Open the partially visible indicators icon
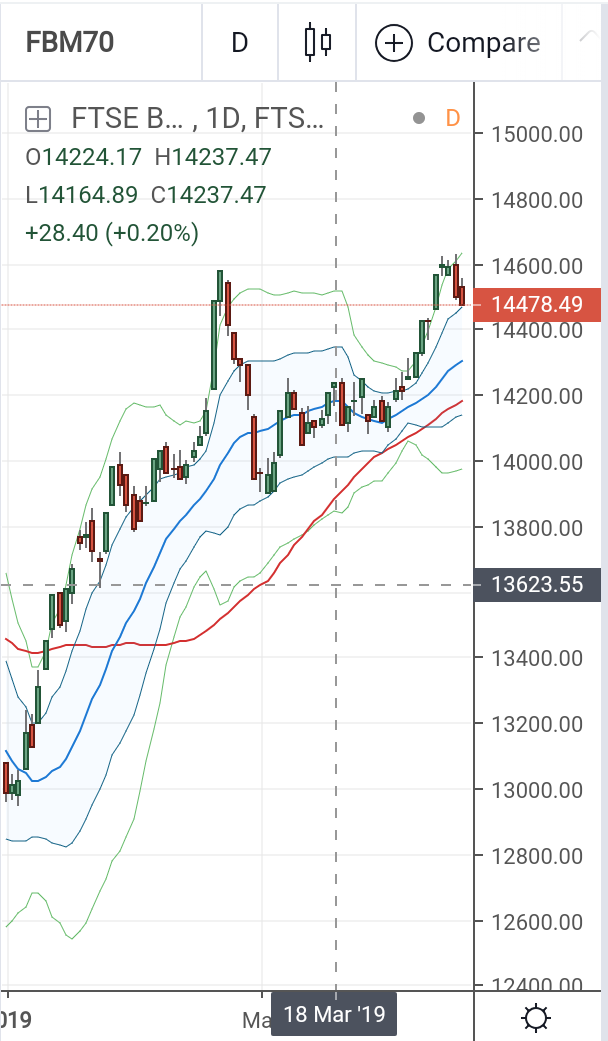The width and height of the screenshot is (608, 1041). click(x=587, y=37)
